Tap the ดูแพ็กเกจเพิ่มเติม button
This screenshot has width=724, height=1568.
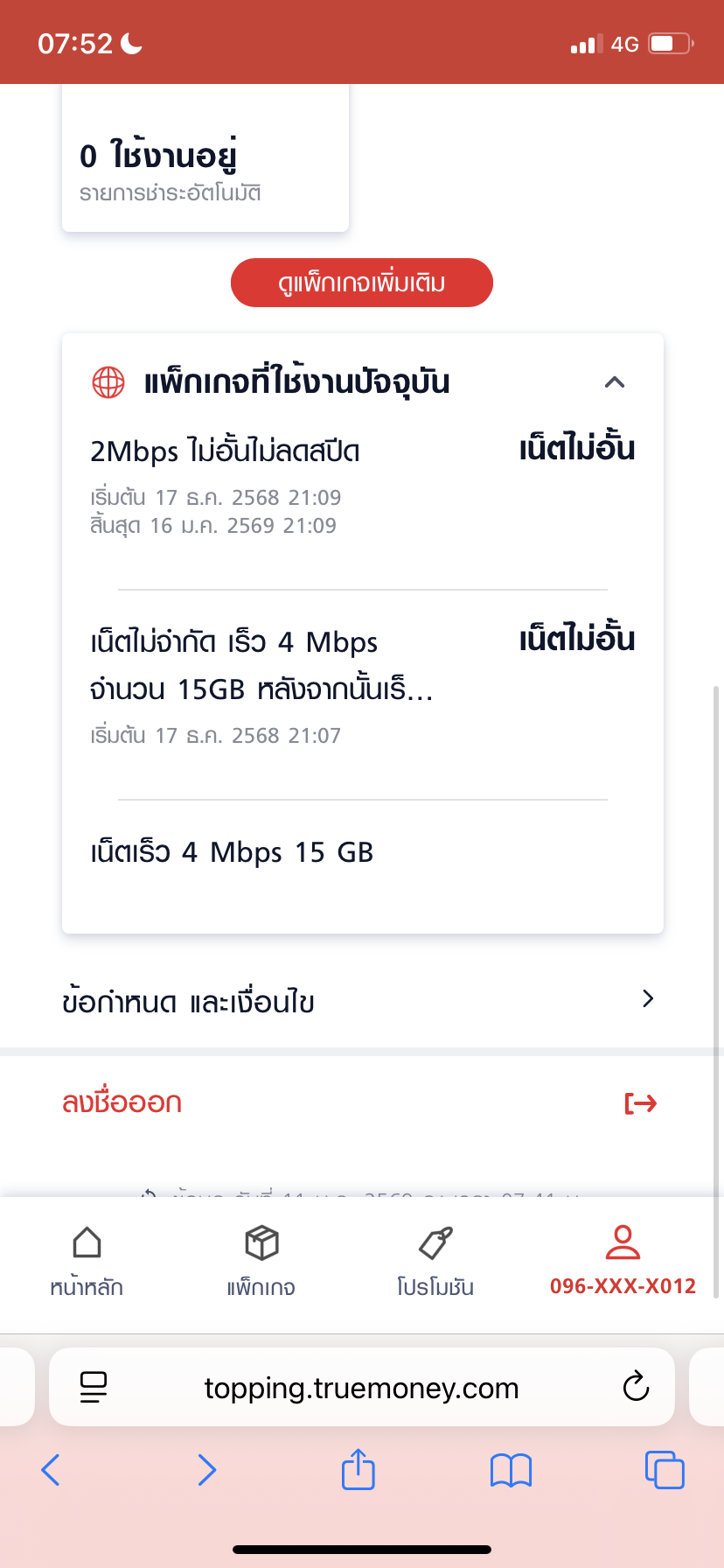361,283
